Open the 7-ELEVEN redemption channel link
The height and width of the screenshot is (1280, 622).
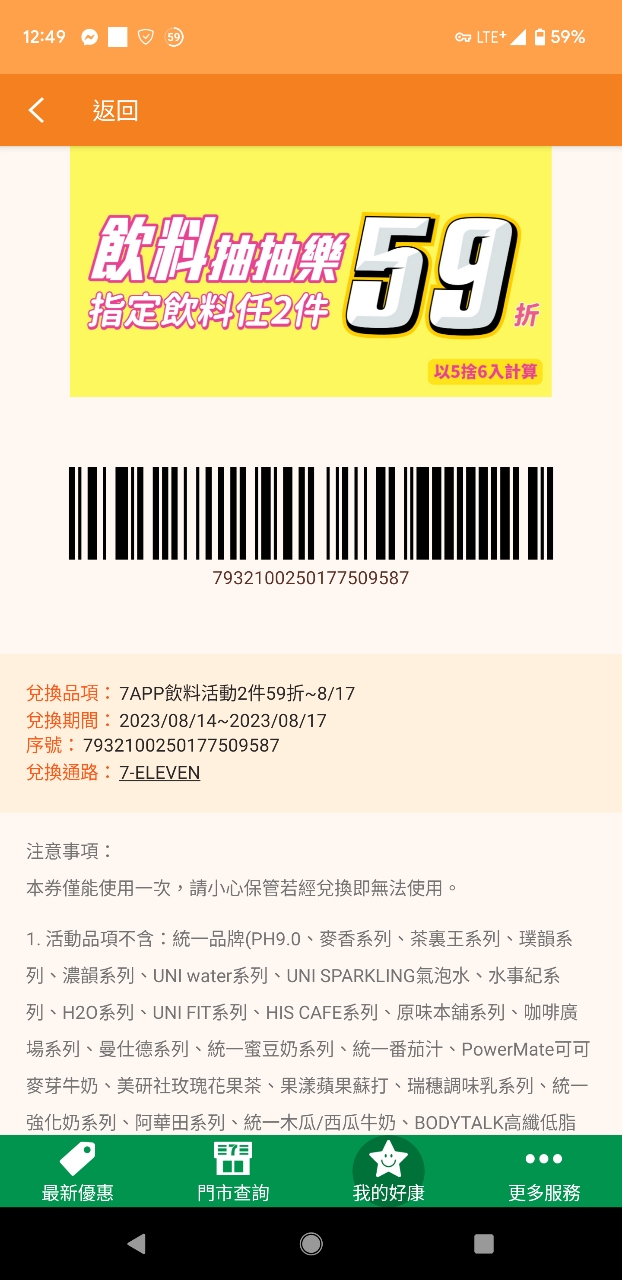pos(159,773)
